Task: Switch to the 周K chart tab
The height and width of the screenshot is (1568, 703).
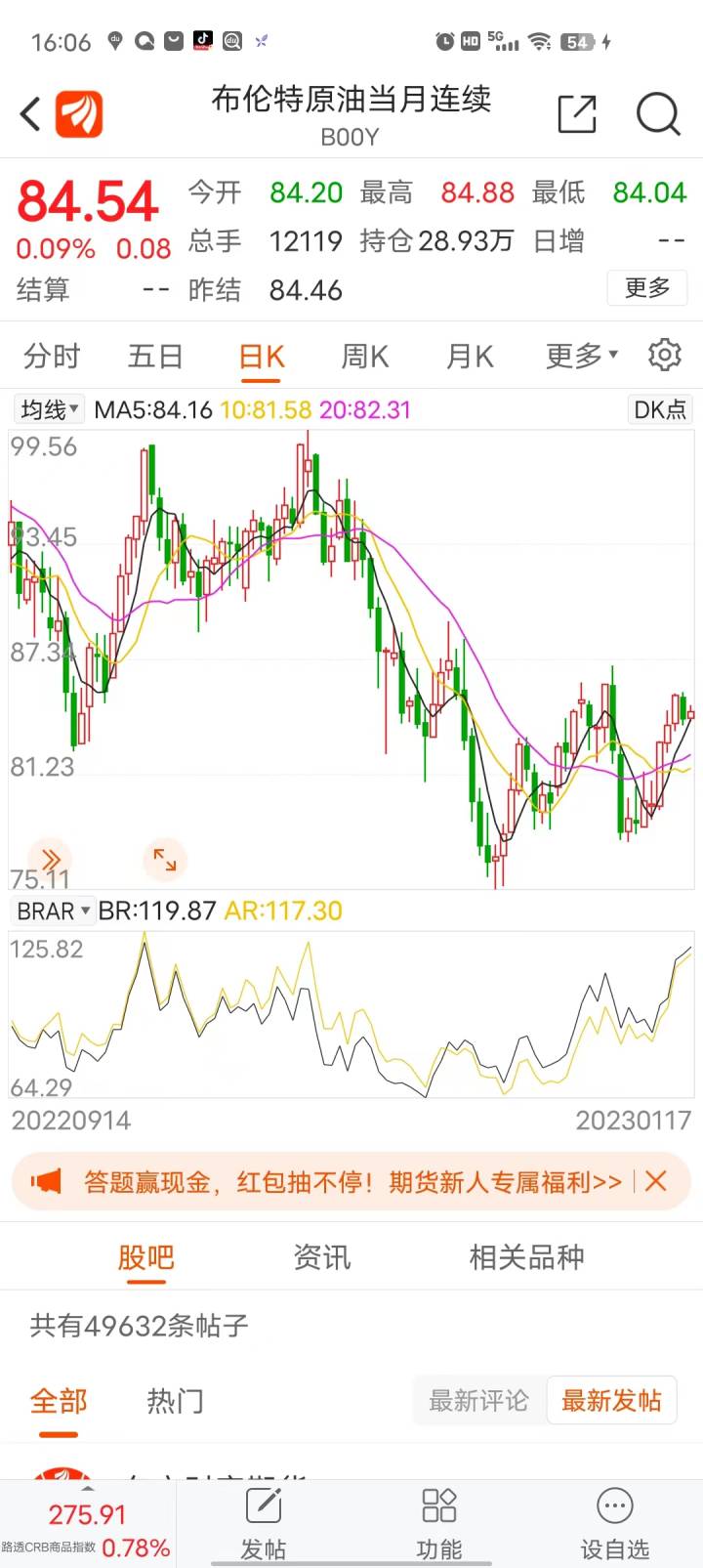Action: click(x=364, y=357)
